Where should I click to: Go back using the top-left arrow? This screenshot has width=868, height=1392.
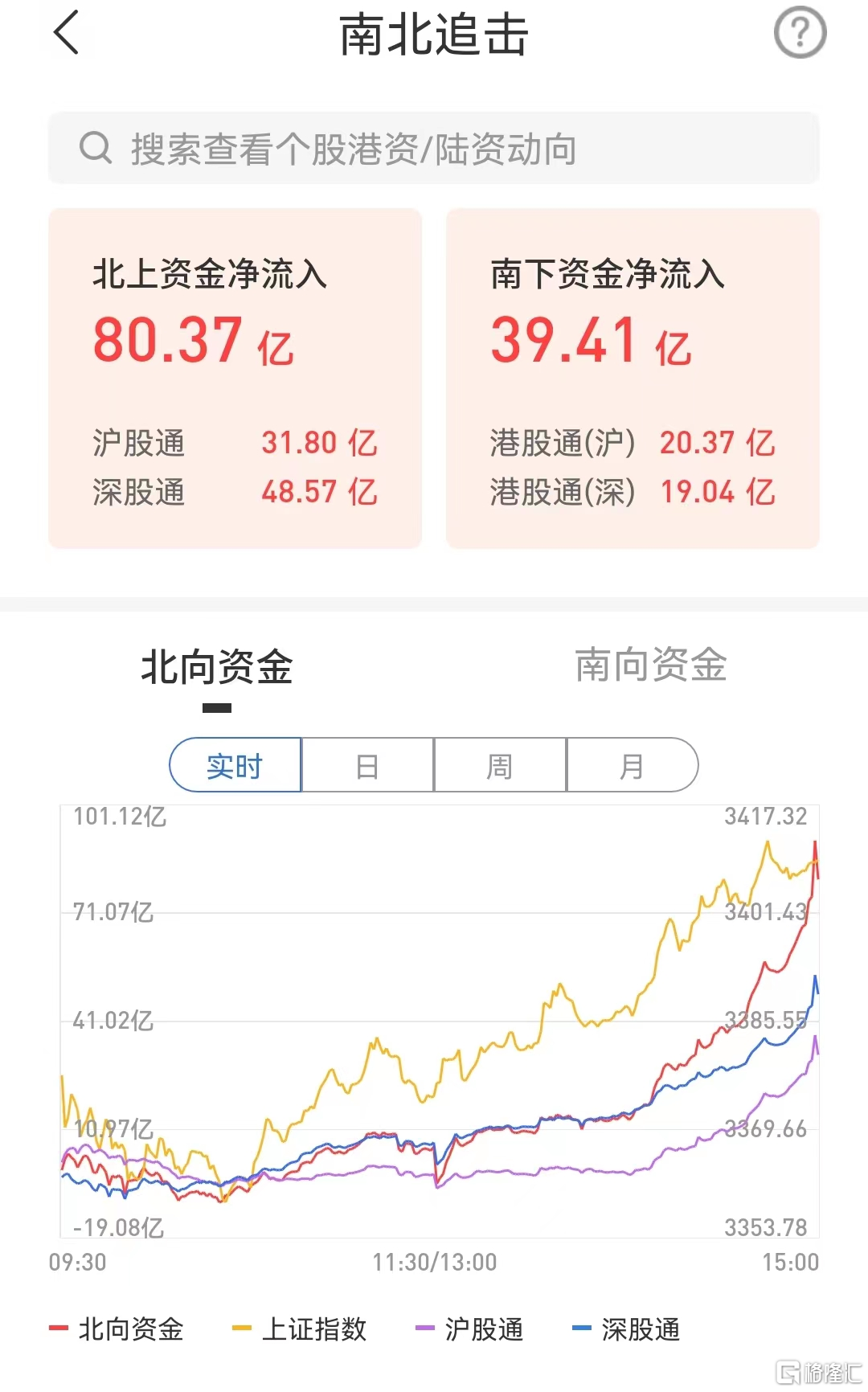(x=66, y=33)
